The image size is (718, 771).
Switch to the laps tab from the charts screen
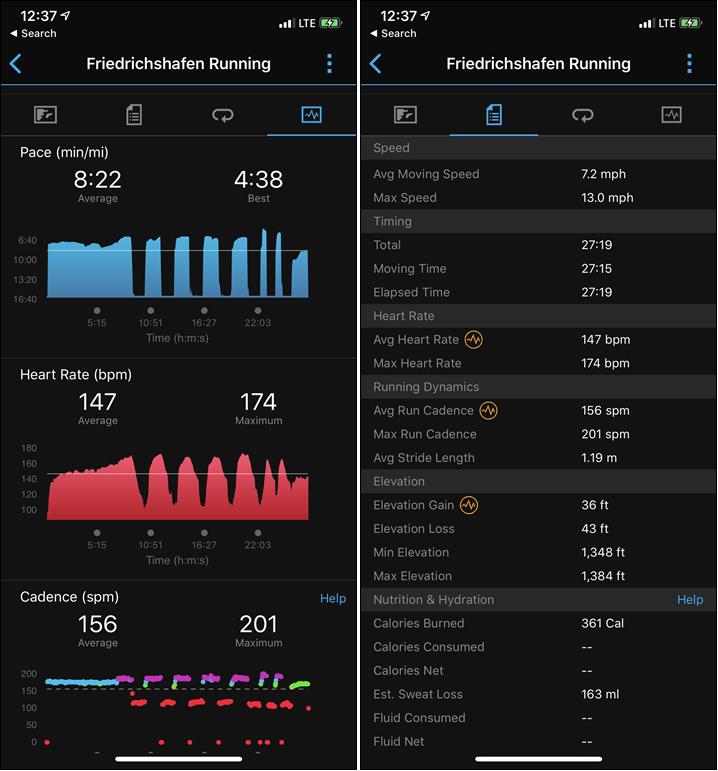click(x=223, y=115)
